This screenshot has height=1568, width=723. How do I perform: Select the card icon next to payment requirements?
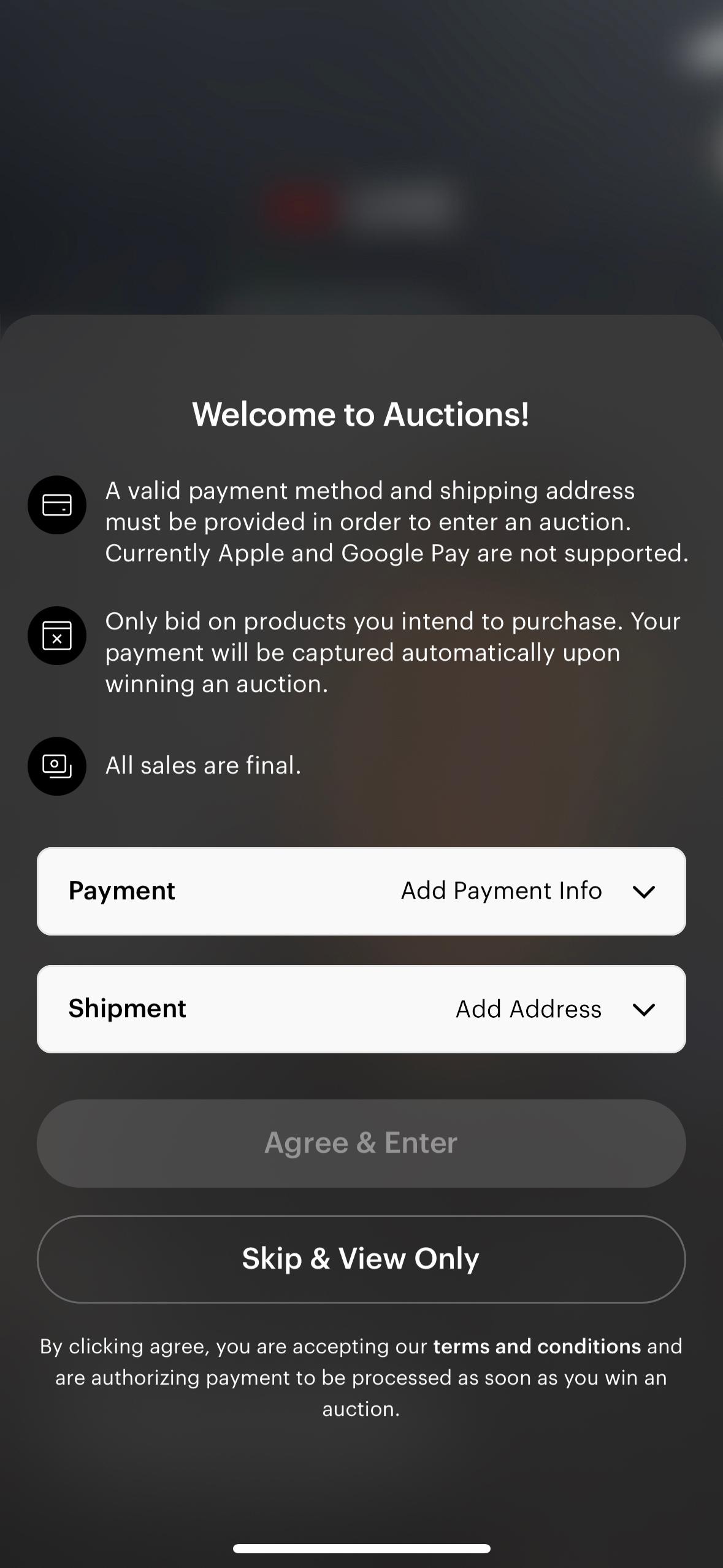point(57,504)
